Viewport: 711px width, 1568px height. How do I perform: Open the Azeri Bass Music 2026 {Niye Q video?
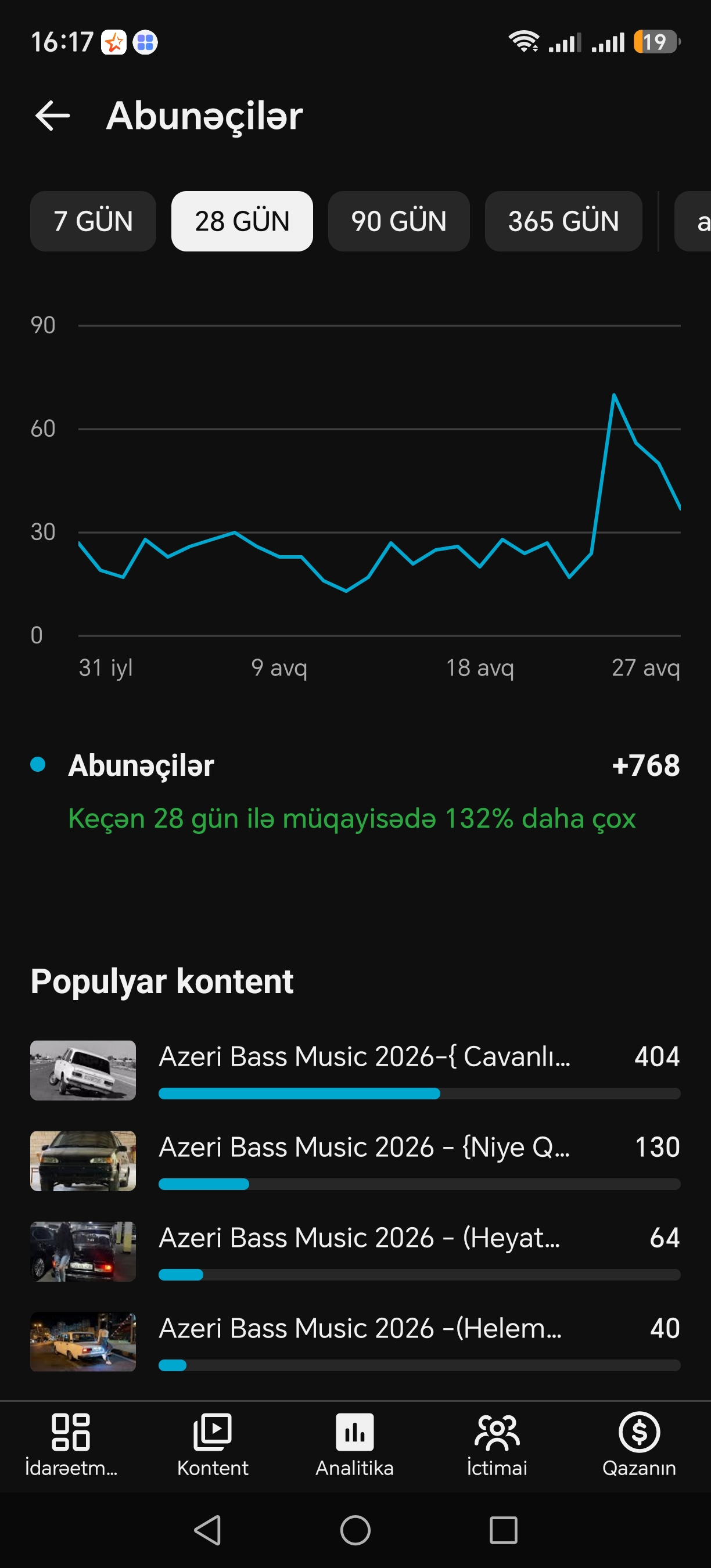coord(355,1161)
